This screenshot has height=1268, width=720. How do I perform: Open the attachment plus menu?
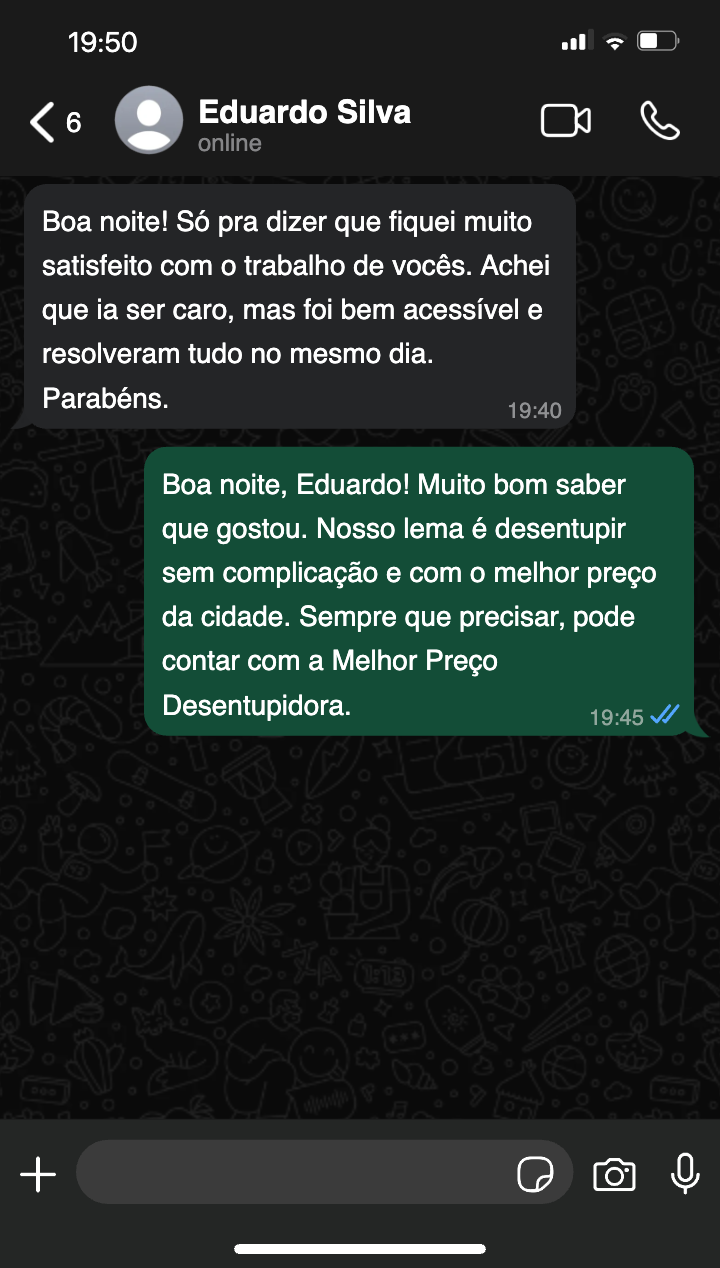(38, 1174)
